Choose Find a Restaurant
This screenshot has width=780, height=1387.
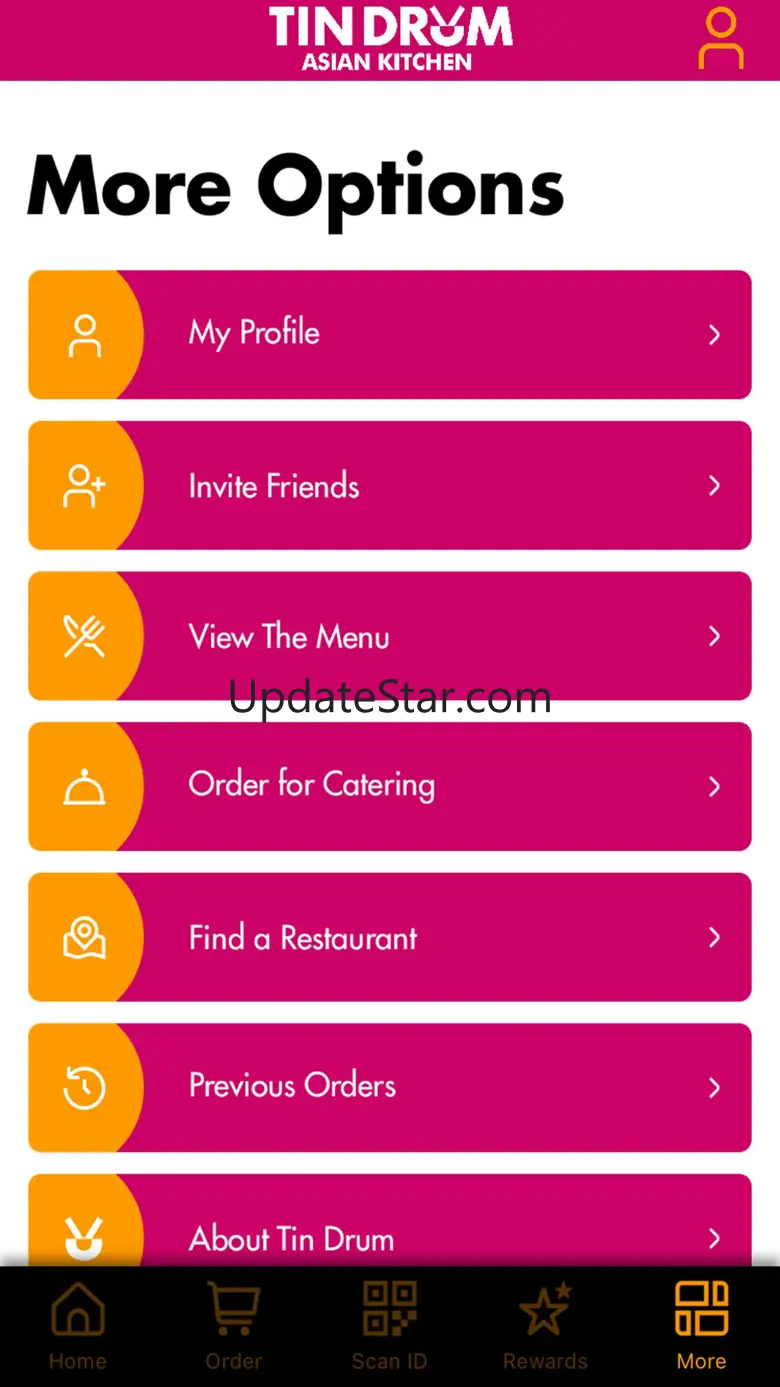point(389,937)
